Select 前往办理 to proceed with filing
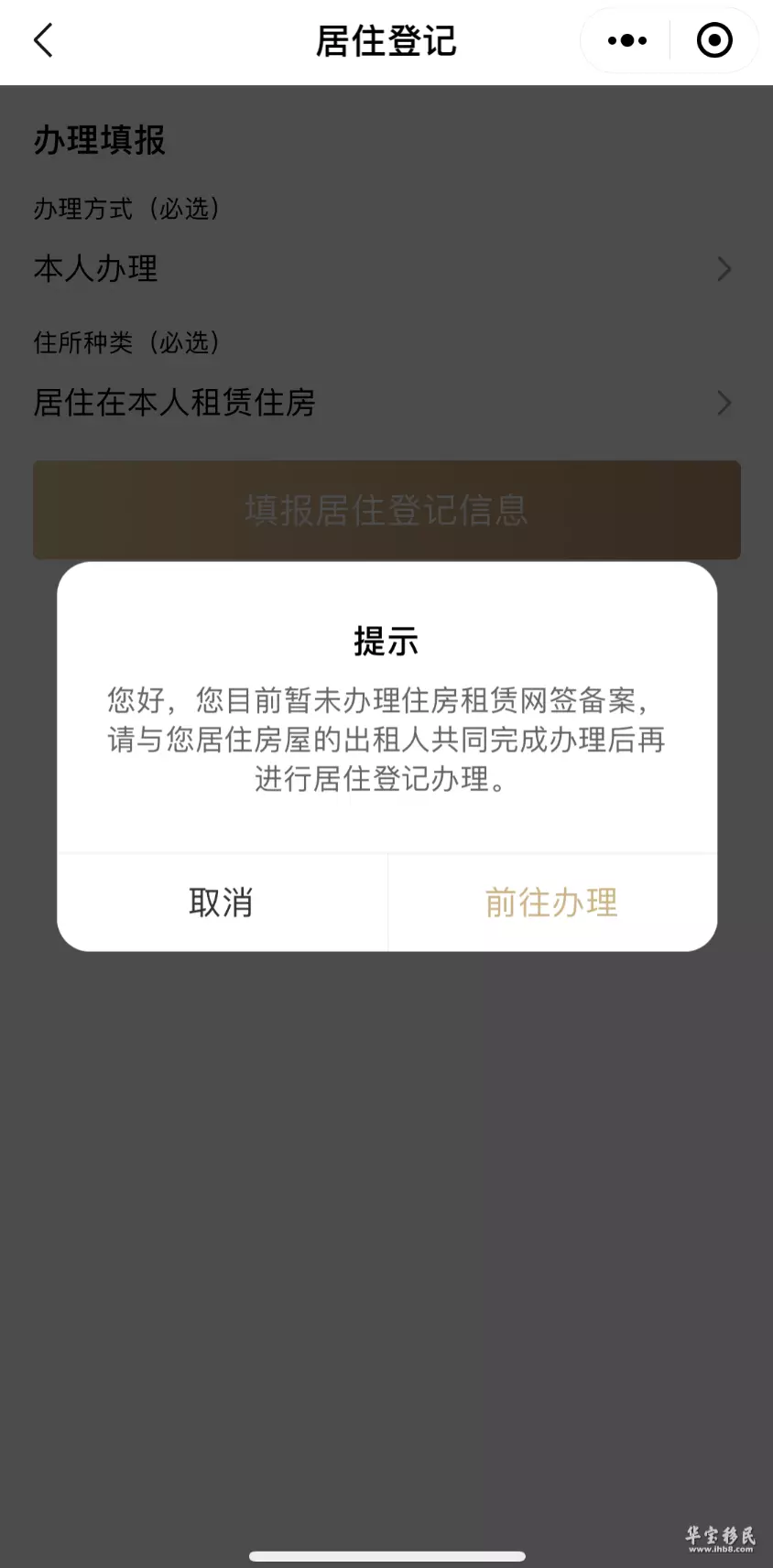Screen dimensions: 773x1568 coord(552,903)
